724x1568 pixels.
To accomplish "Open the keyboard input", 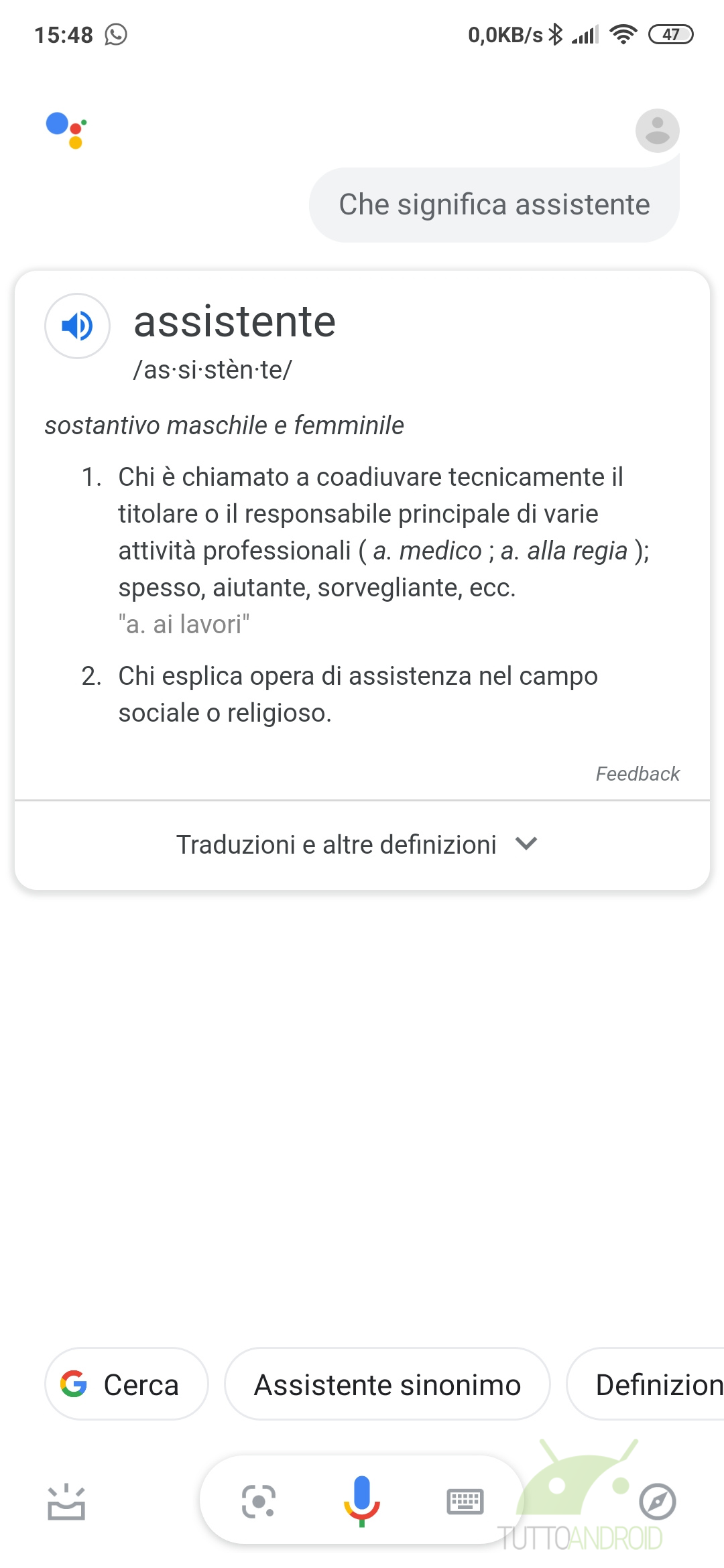I will click(x=465, y=1502).
